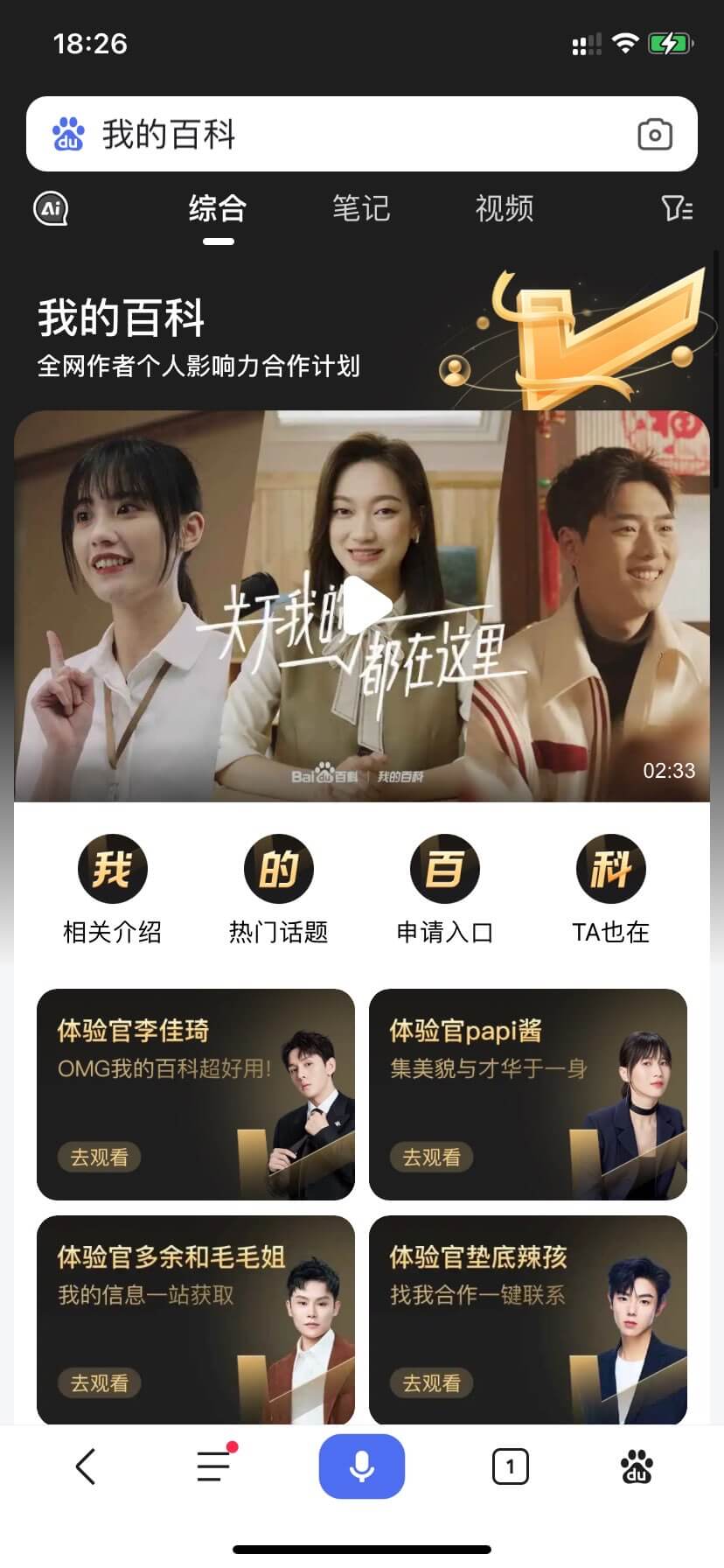Tap the '我' circular shortcut icon
Viewport: 724px width, 1568px height.
[x=112, y=867]
